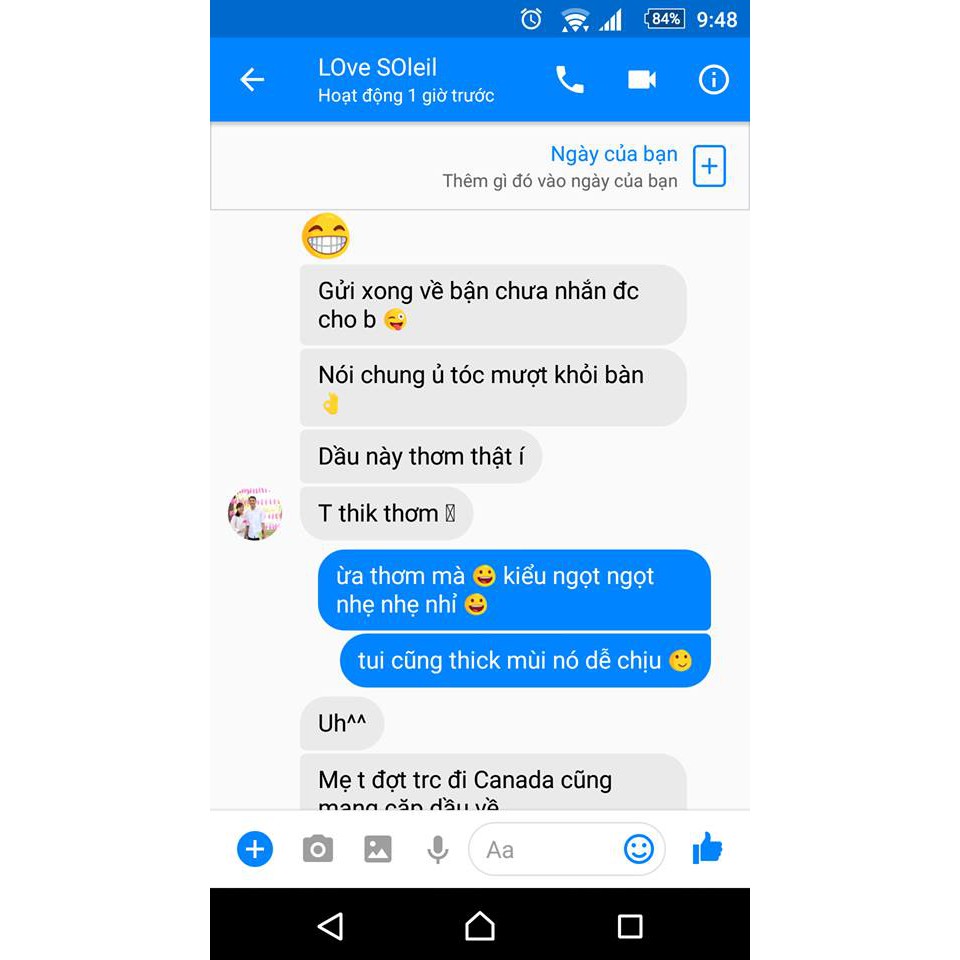The width and height of the screenshot is (960, 960).
Task: Record a voice message with the microphone
Action: [437, 850]
